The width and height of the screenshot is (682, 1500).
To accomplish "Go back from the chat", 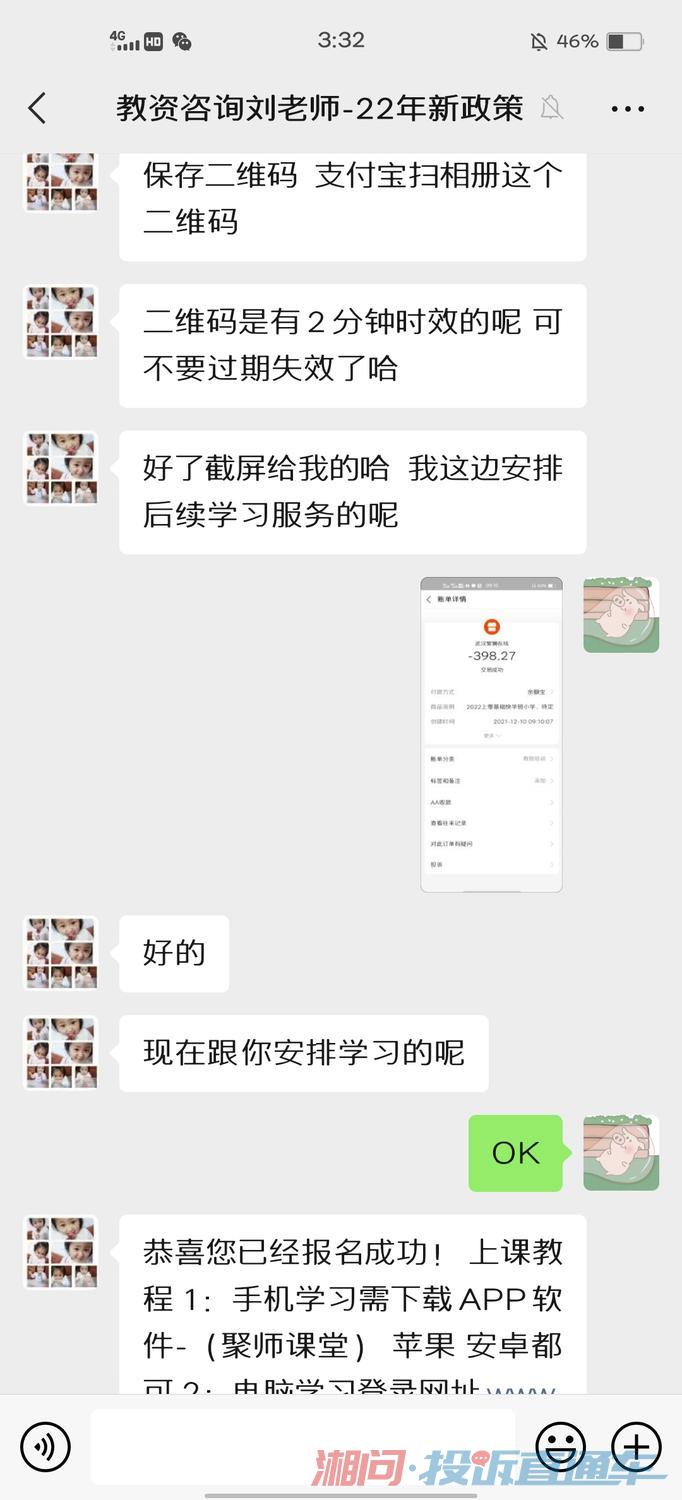I will [x=38, y=108].
